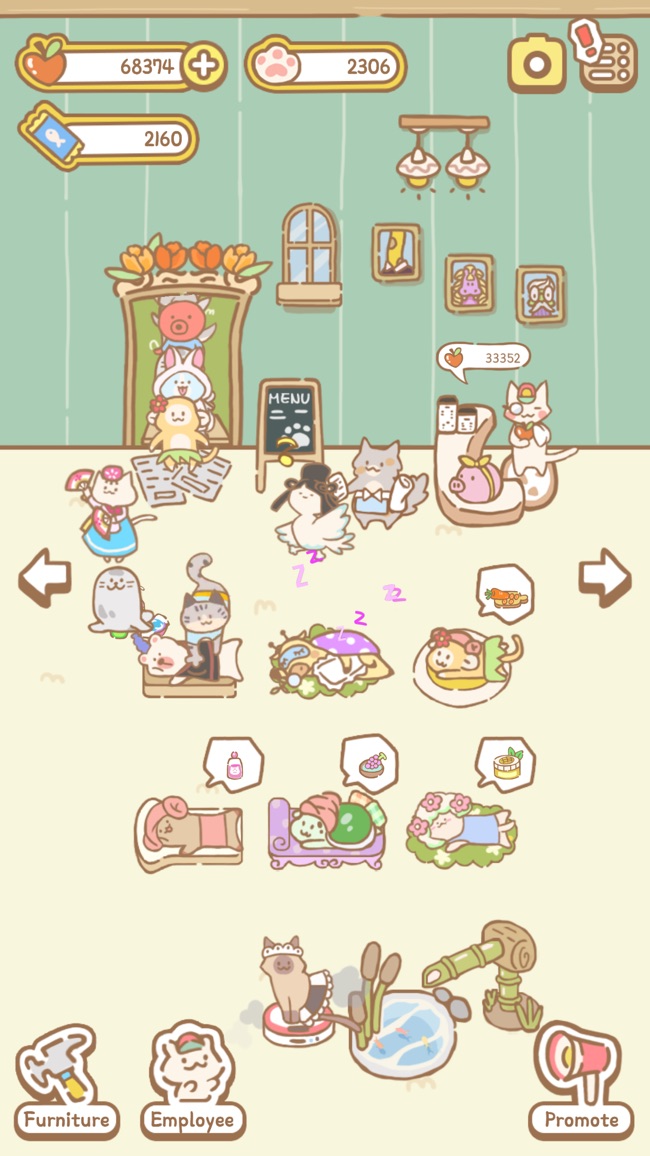Image resolution: width=650 pixels, height=1156 pixels.
Task: Collect the 33352 apples earnings bubble
Action: coord(485,358)
